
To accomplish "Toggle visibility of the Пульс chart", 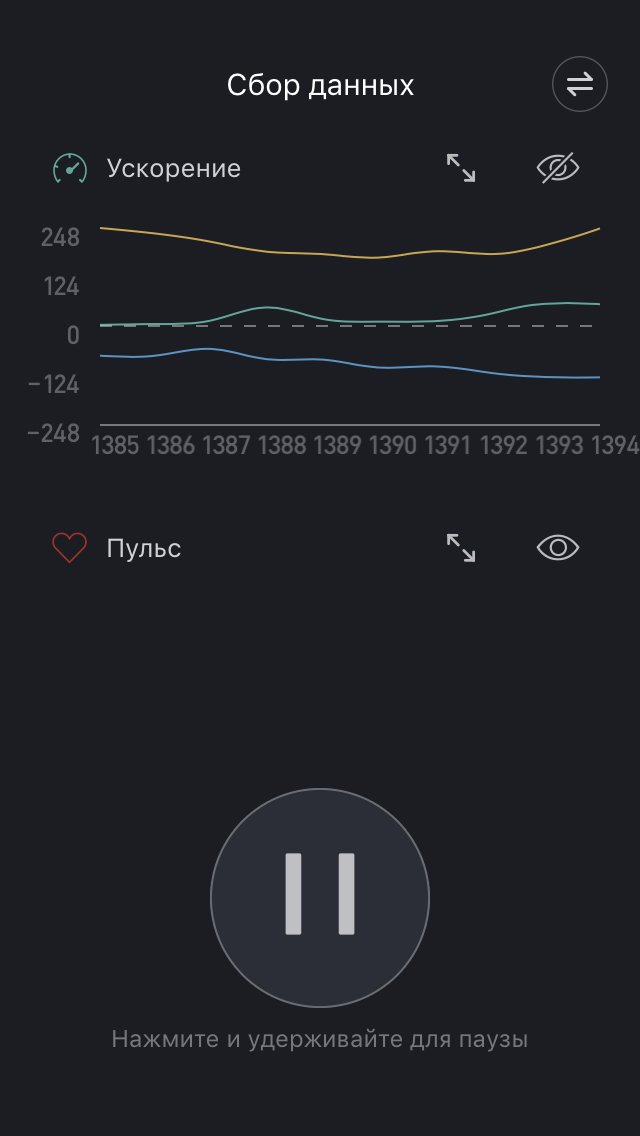I will [x=558, y=547].
